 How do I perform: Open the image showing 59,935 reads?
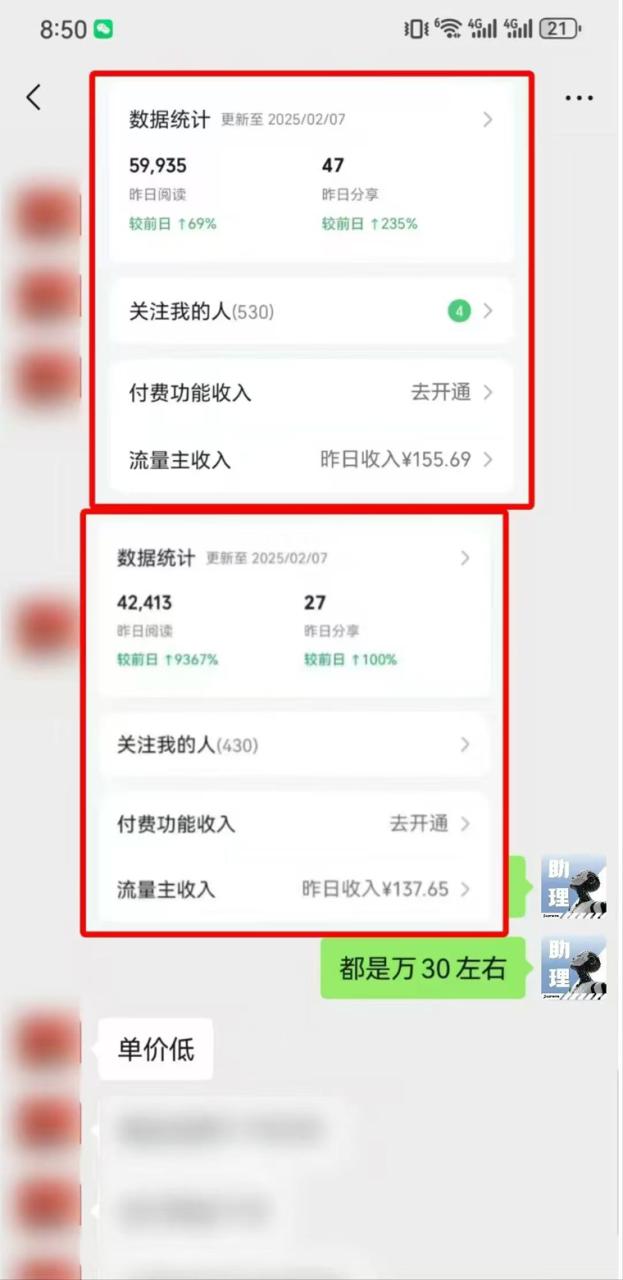point(311,290)
